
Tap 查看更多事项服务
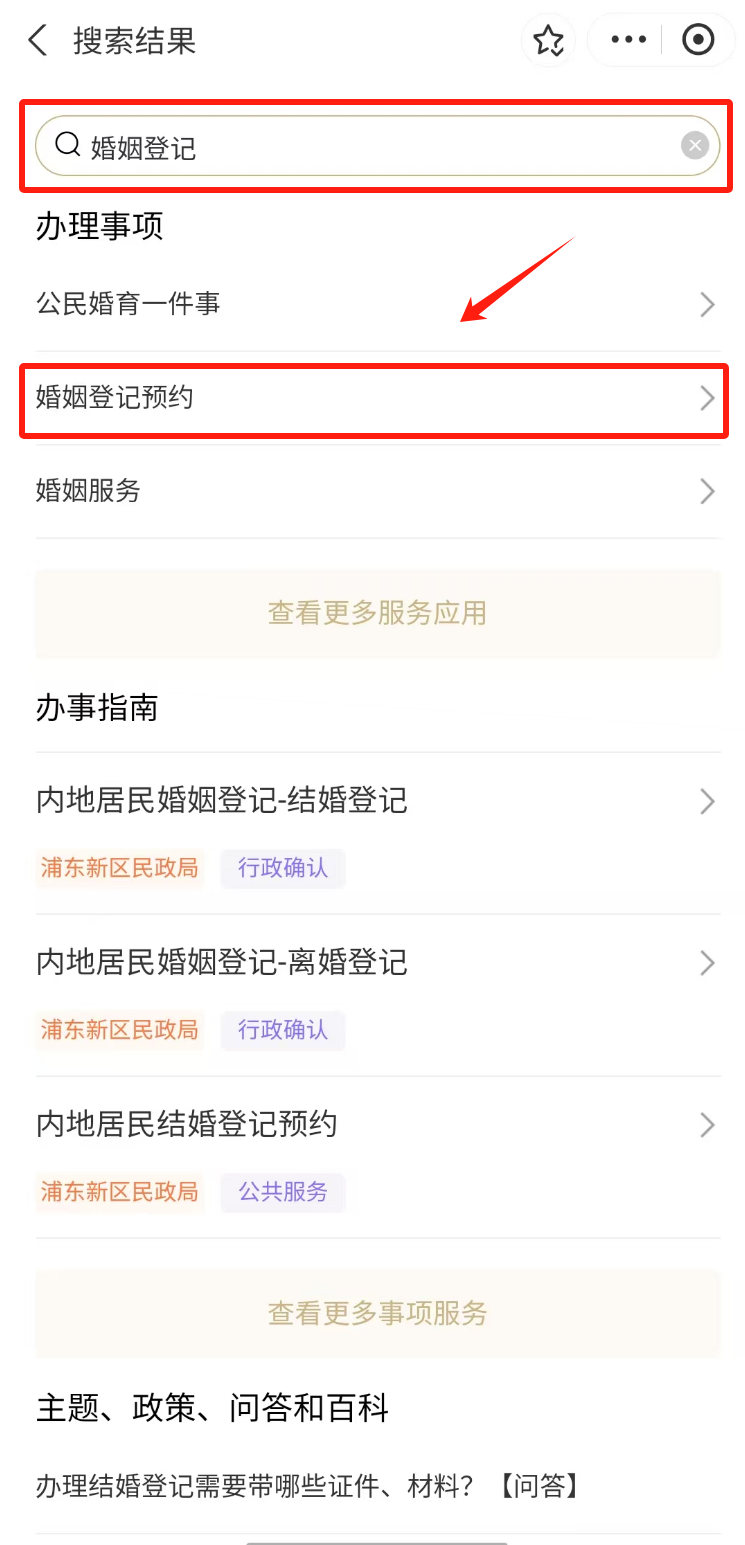pos(377,1313)
